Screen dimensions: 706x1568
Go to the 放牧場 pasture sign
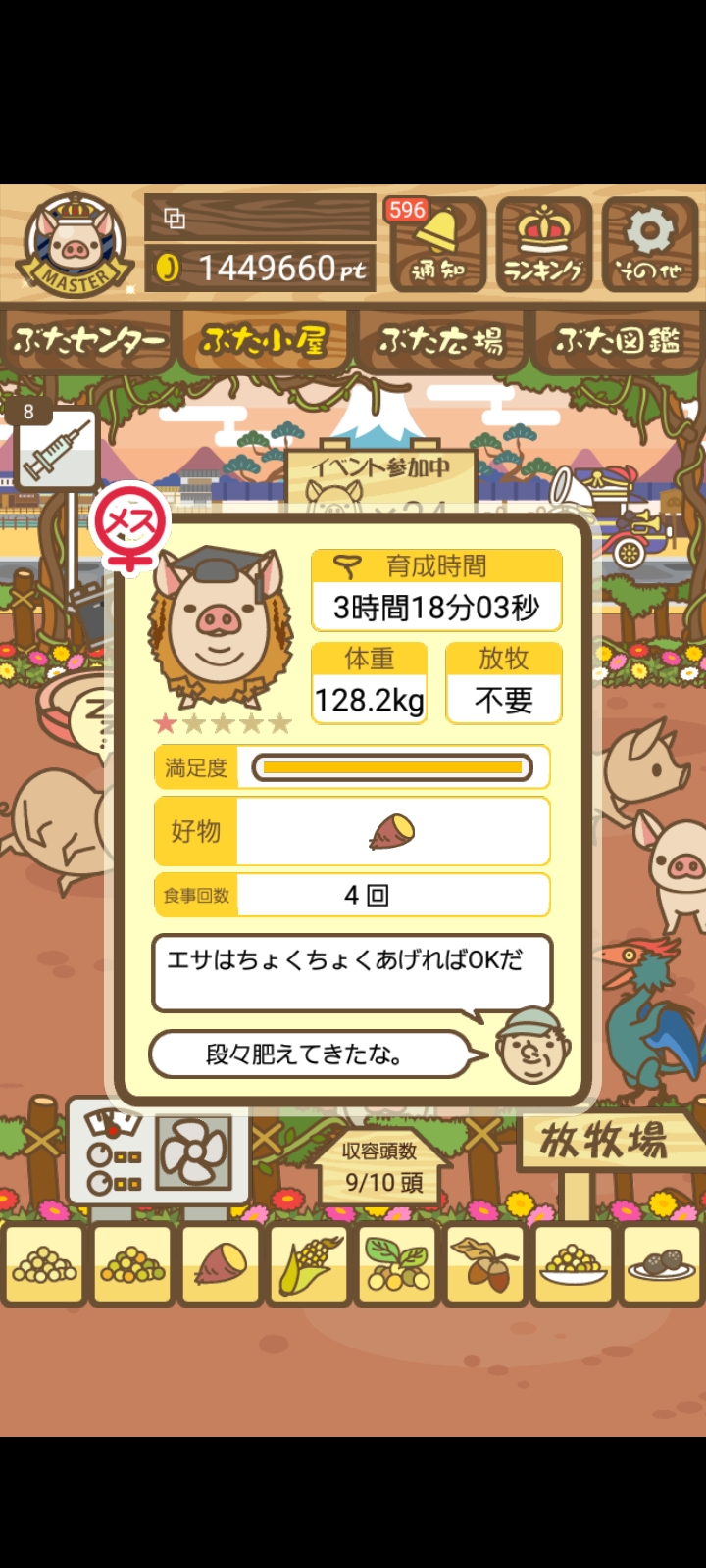coord(605,1143)
